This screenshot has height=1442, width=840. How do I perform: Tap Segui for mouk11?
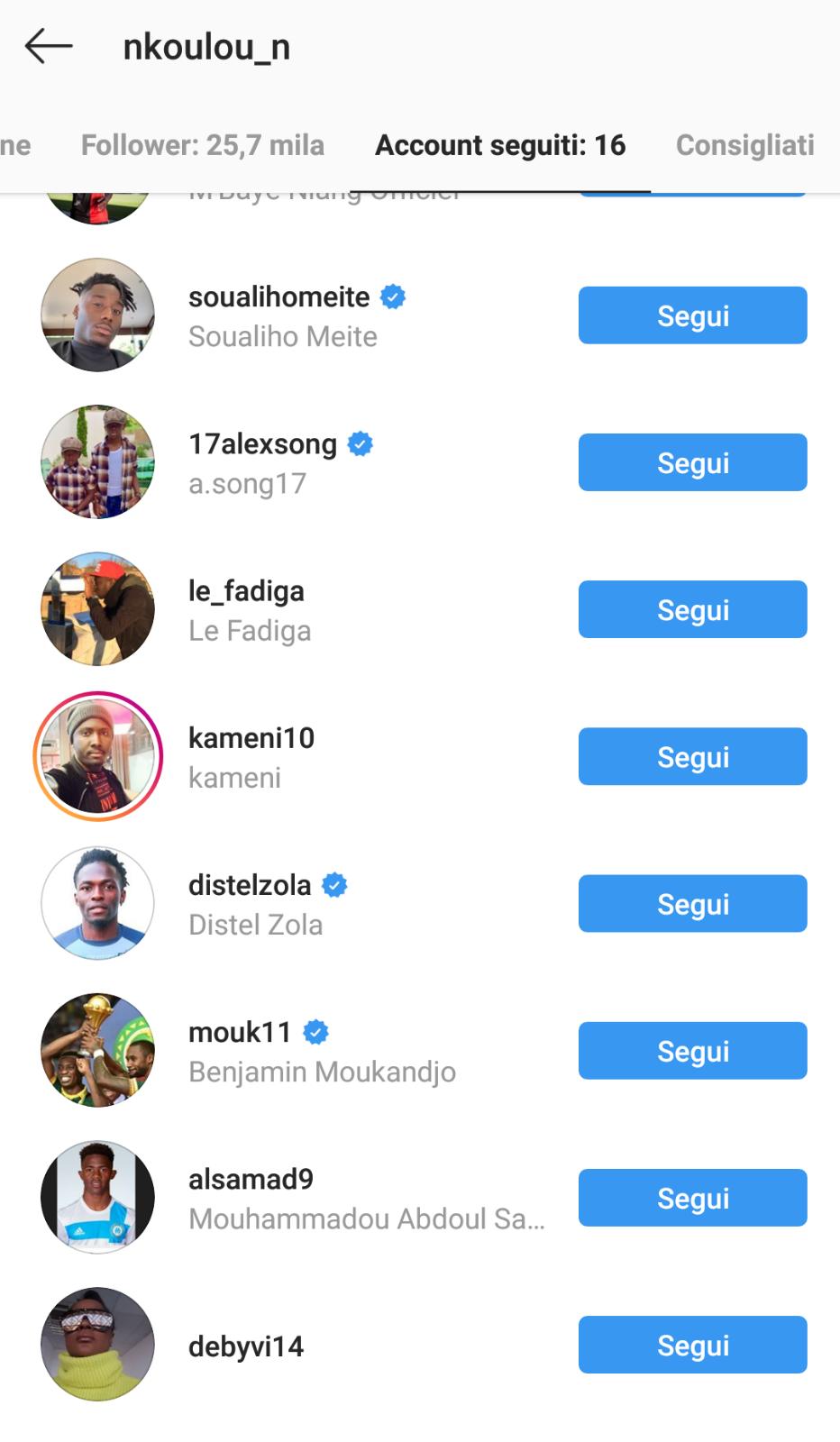(x=692, y=1050)
